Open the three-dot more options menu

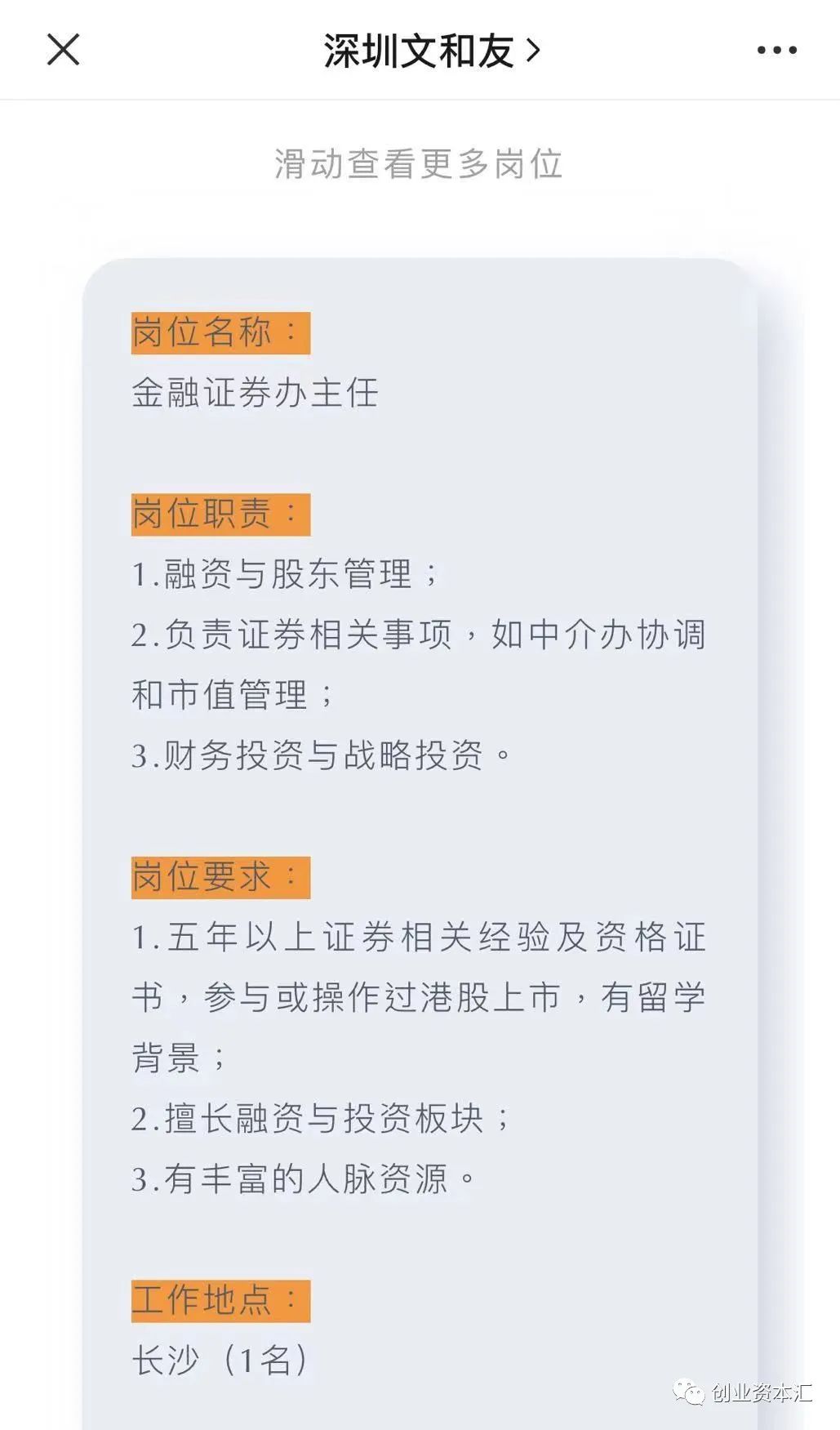(776, 51)
